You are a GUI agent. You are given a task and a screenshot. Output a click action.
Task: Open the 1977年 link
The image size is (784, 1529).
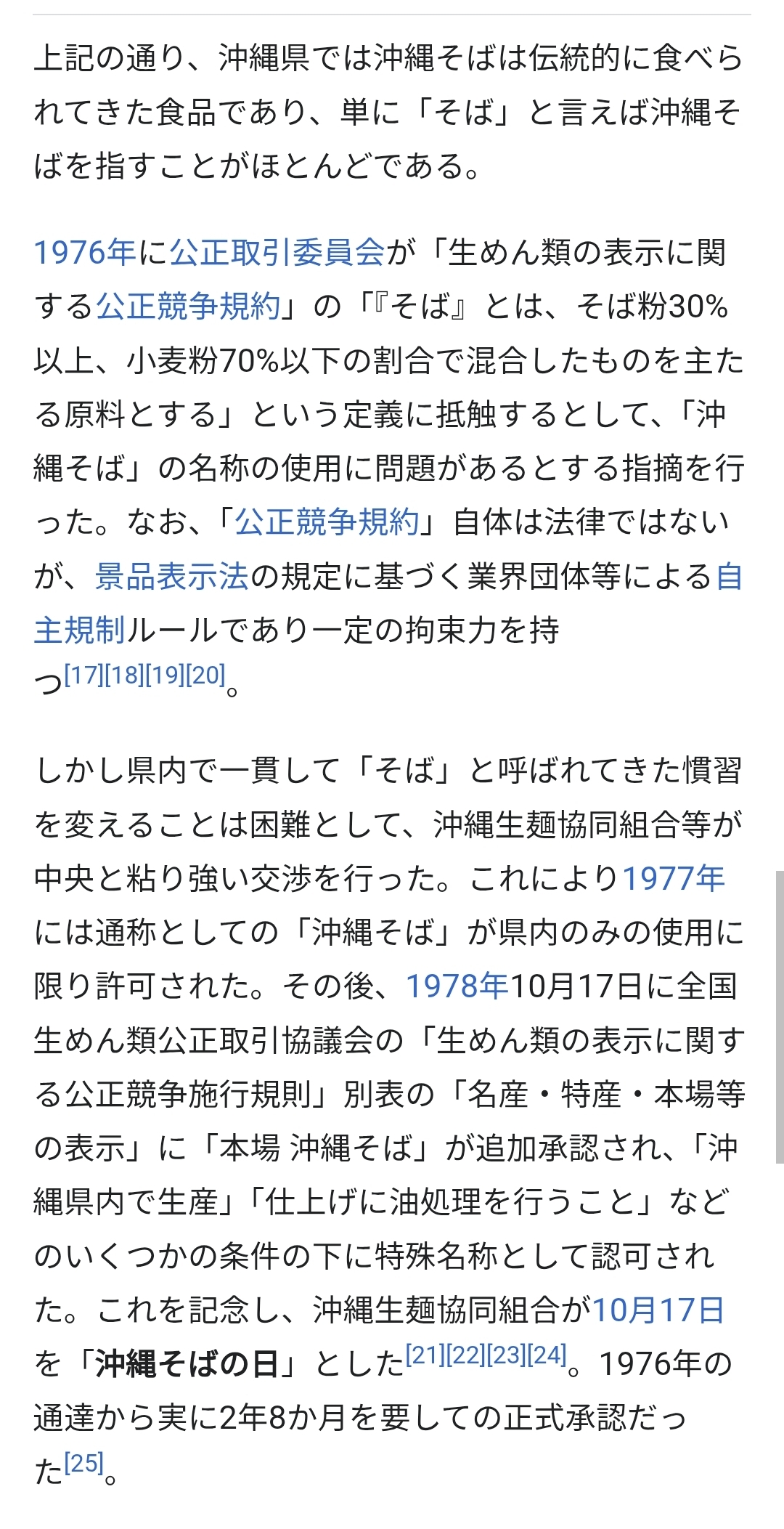pos(674,878)
